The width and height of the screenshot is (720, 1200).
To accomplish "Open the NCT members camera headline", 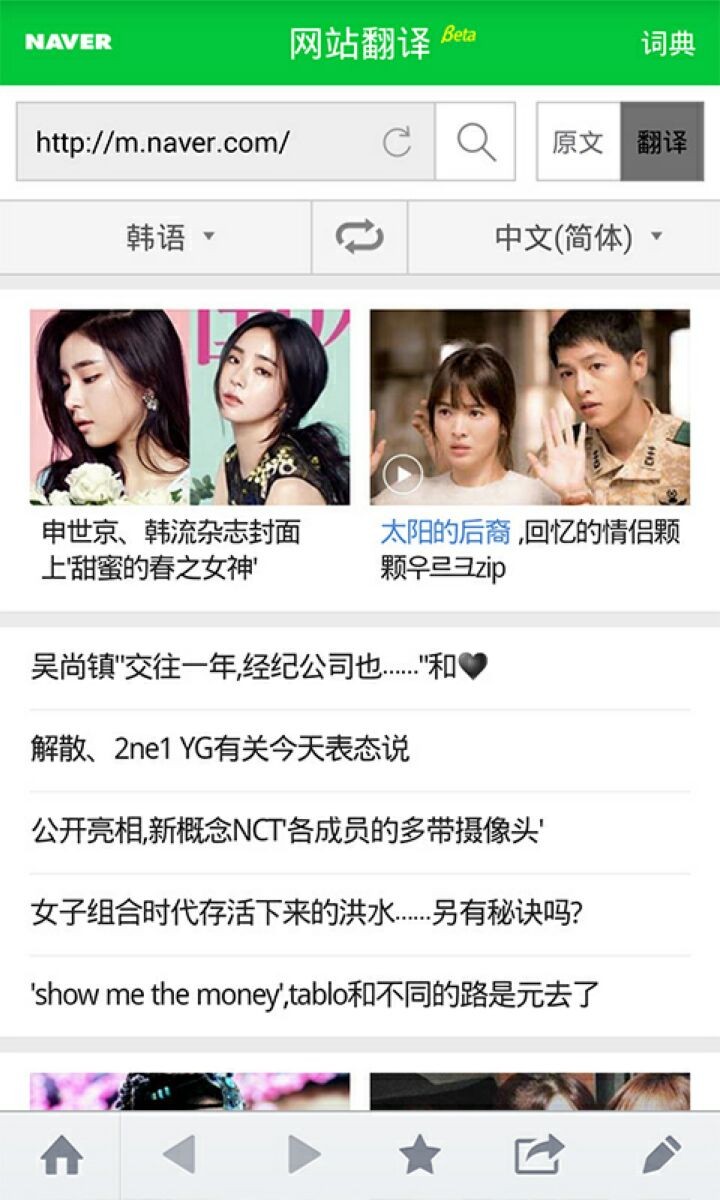I will 287,831.
